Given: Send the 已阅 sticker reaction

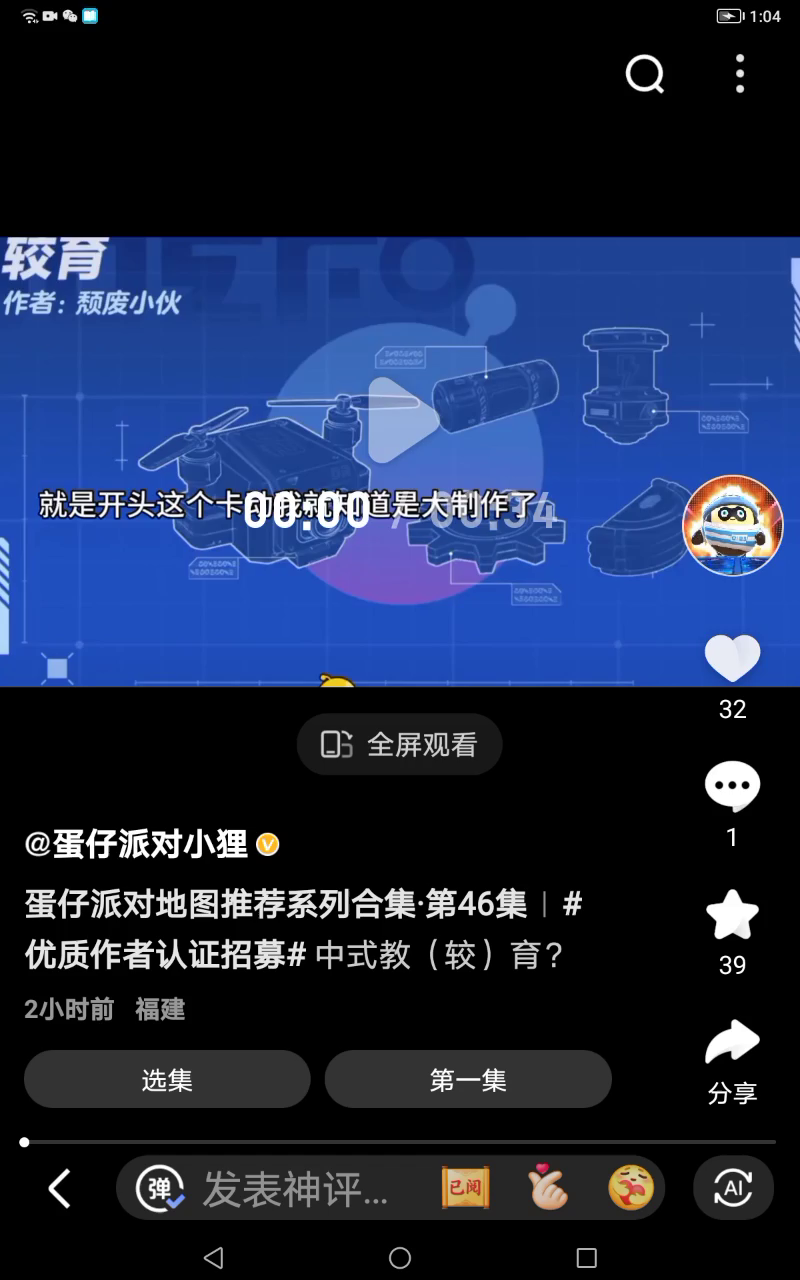Looking at the screenshot, I should point(466,1188).
